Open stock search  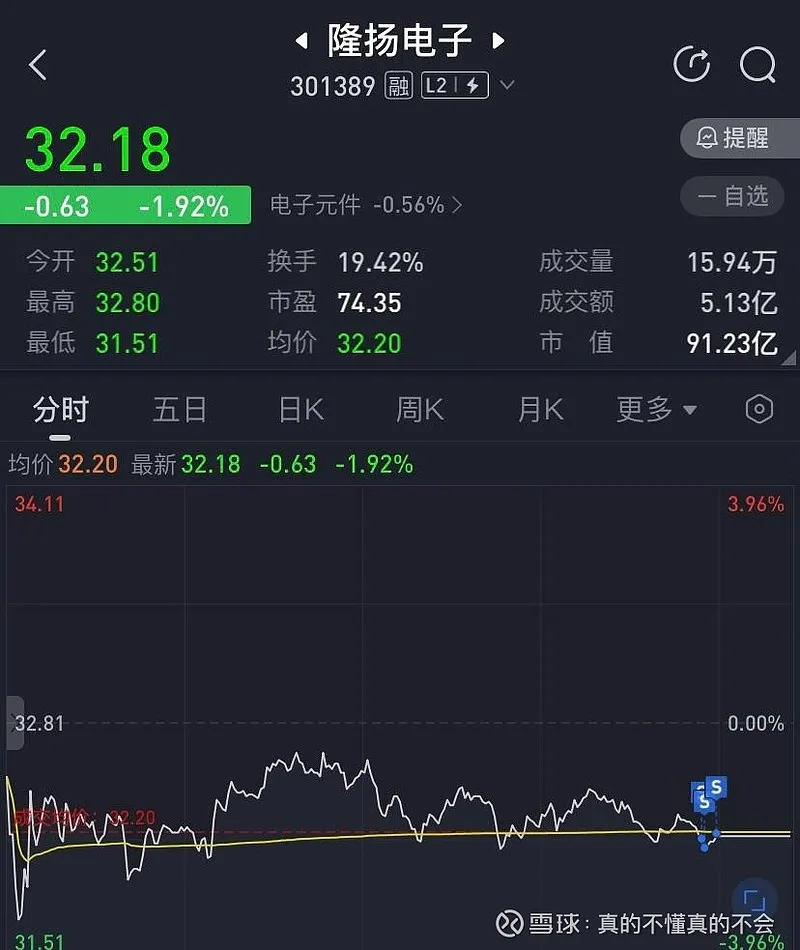point(757,65)
